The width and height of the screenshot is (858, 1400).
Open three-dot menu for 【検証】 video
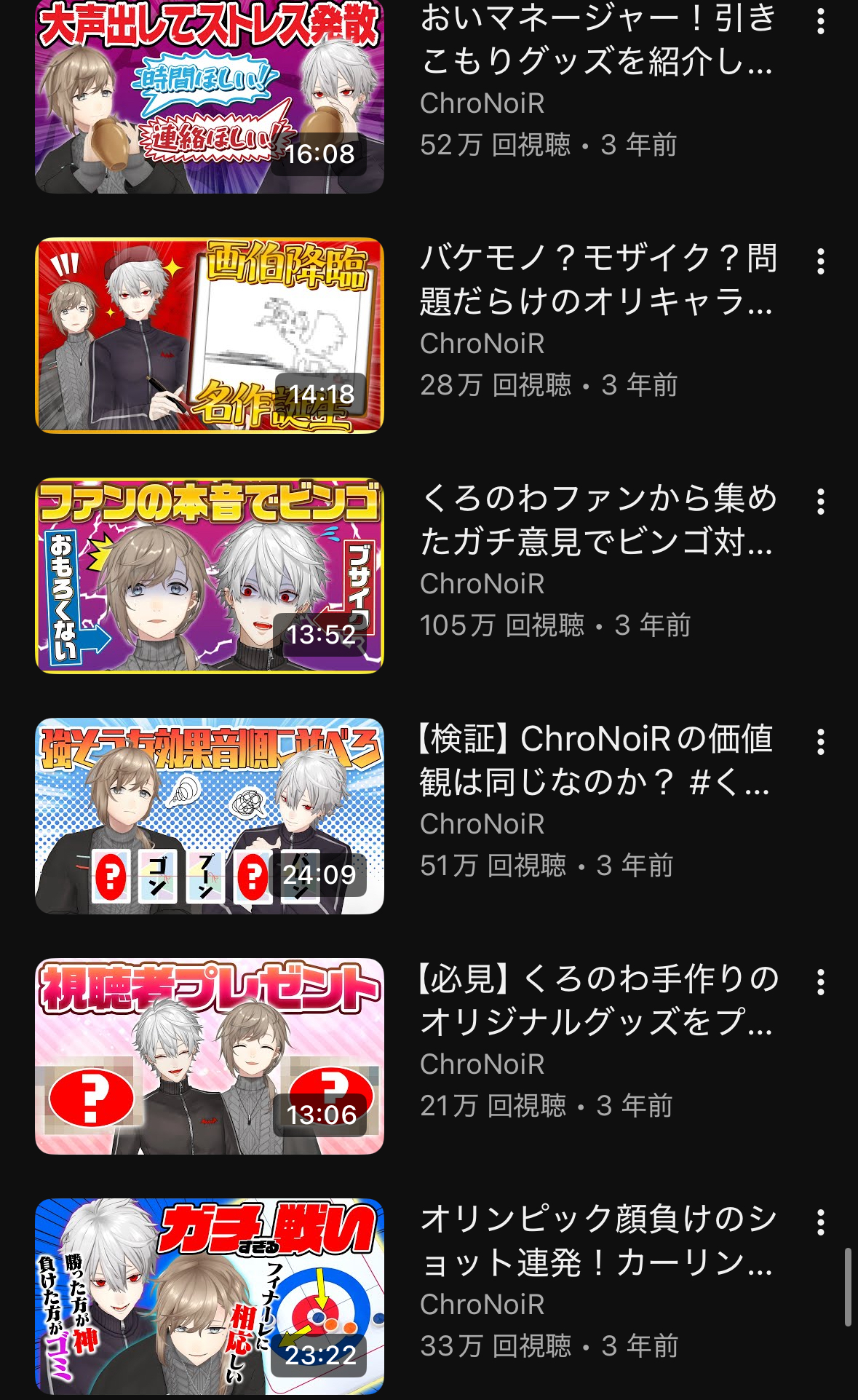coord(820,742)
